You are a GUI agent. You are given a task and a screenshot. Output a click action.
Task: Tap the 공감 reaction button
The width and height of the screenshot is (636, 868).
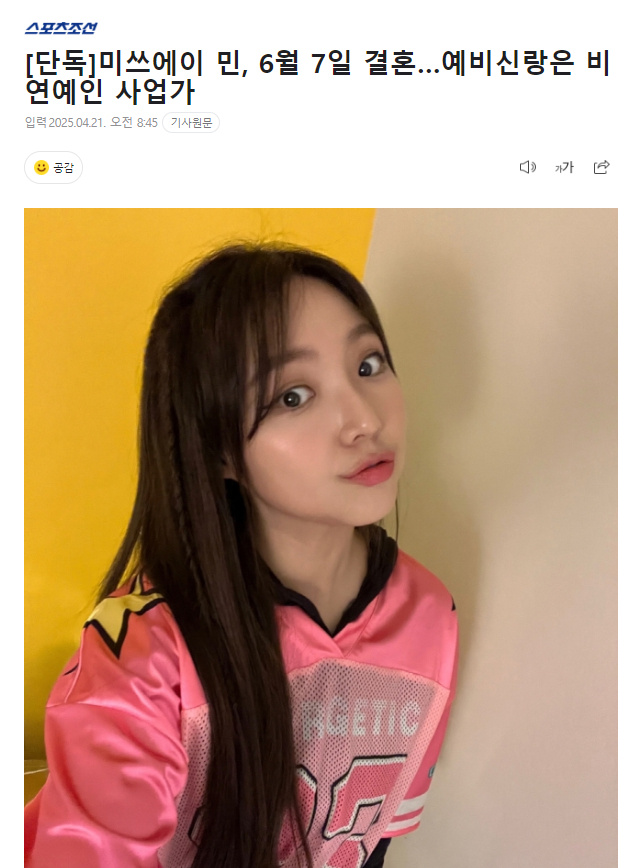[x=54, y=167]
